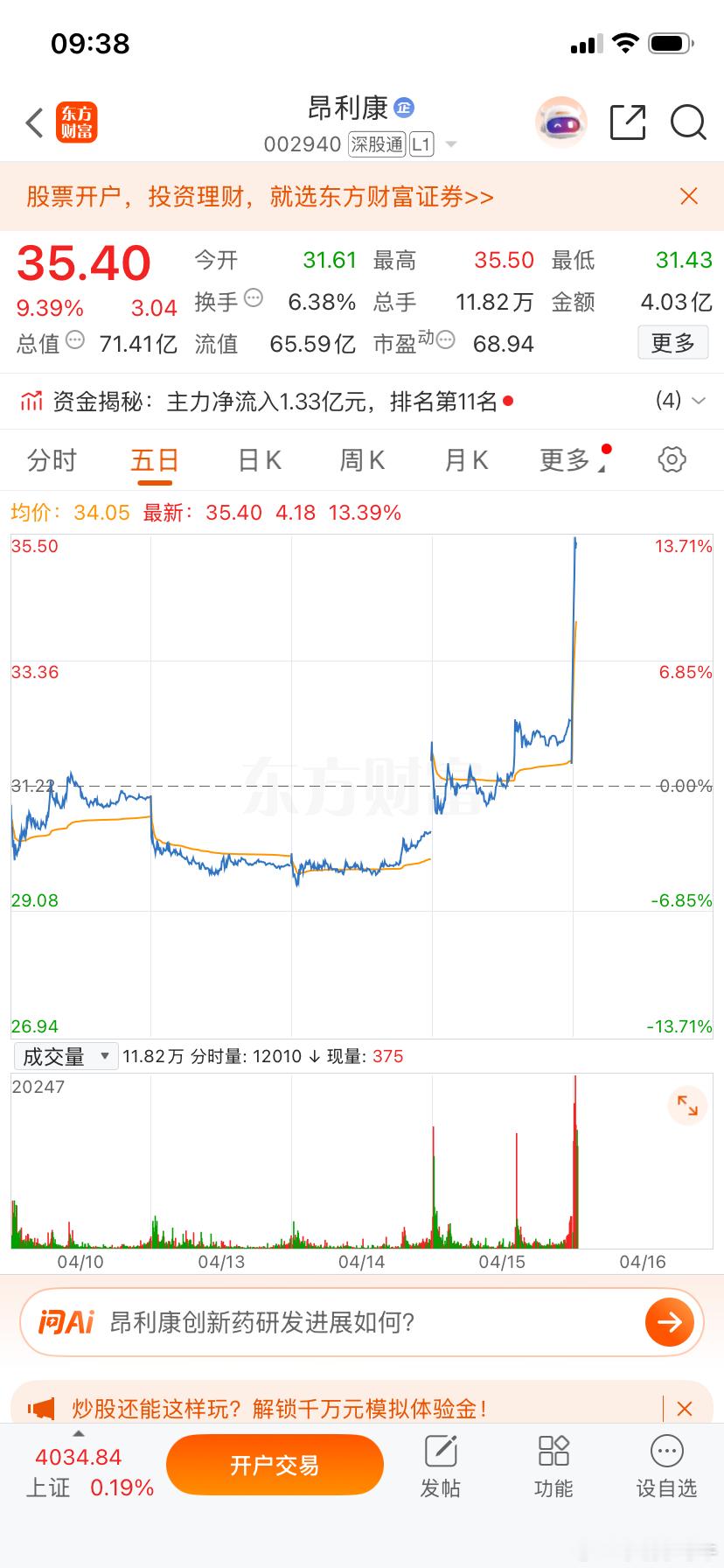Open chart settings via the gear icon
The image size is (724, 1568).
671,458
